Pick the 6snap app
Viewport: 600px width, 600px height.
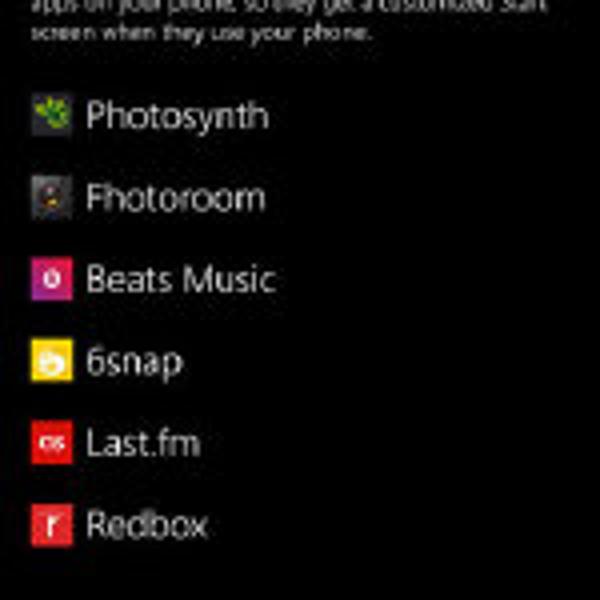point(134,361)
